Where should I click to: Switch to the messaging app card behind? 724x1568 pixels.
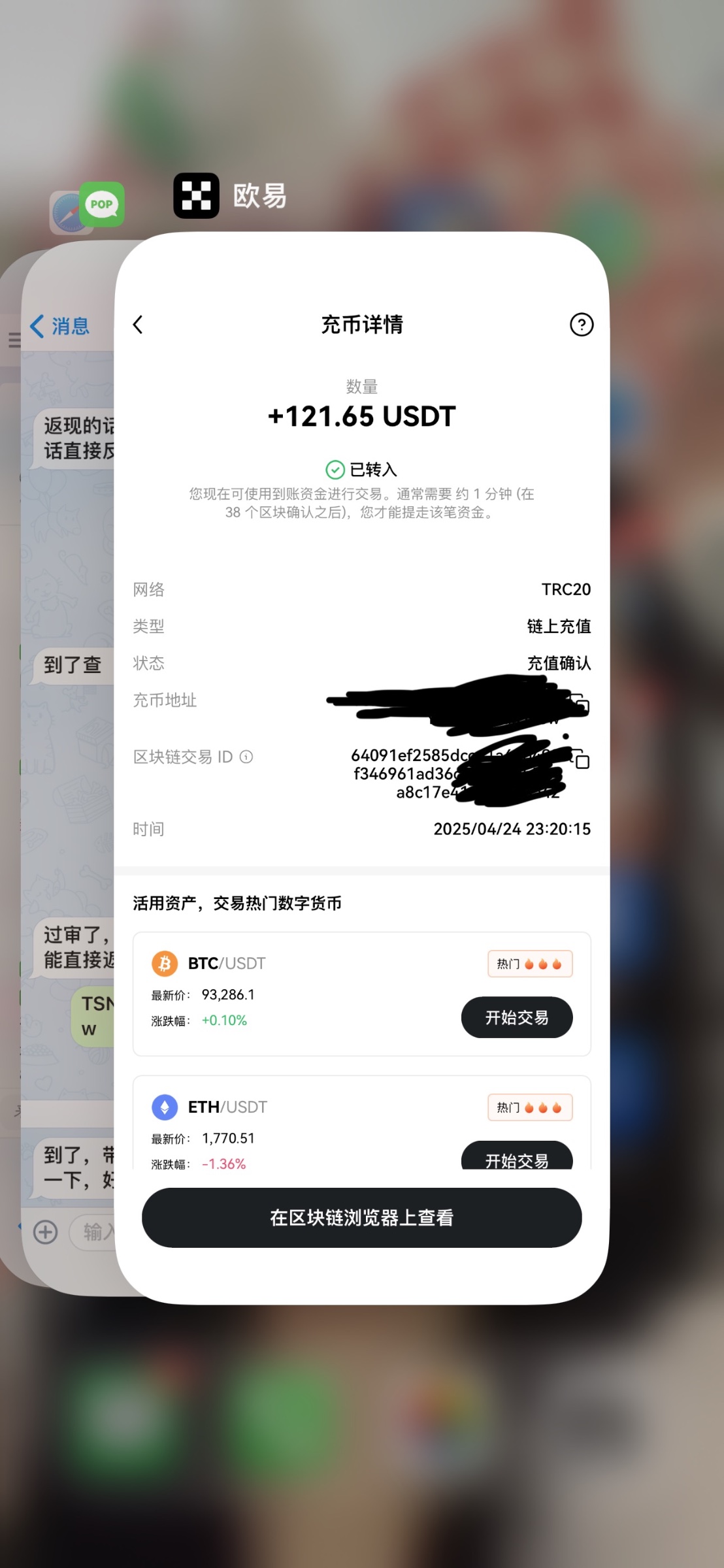(69, 768)
